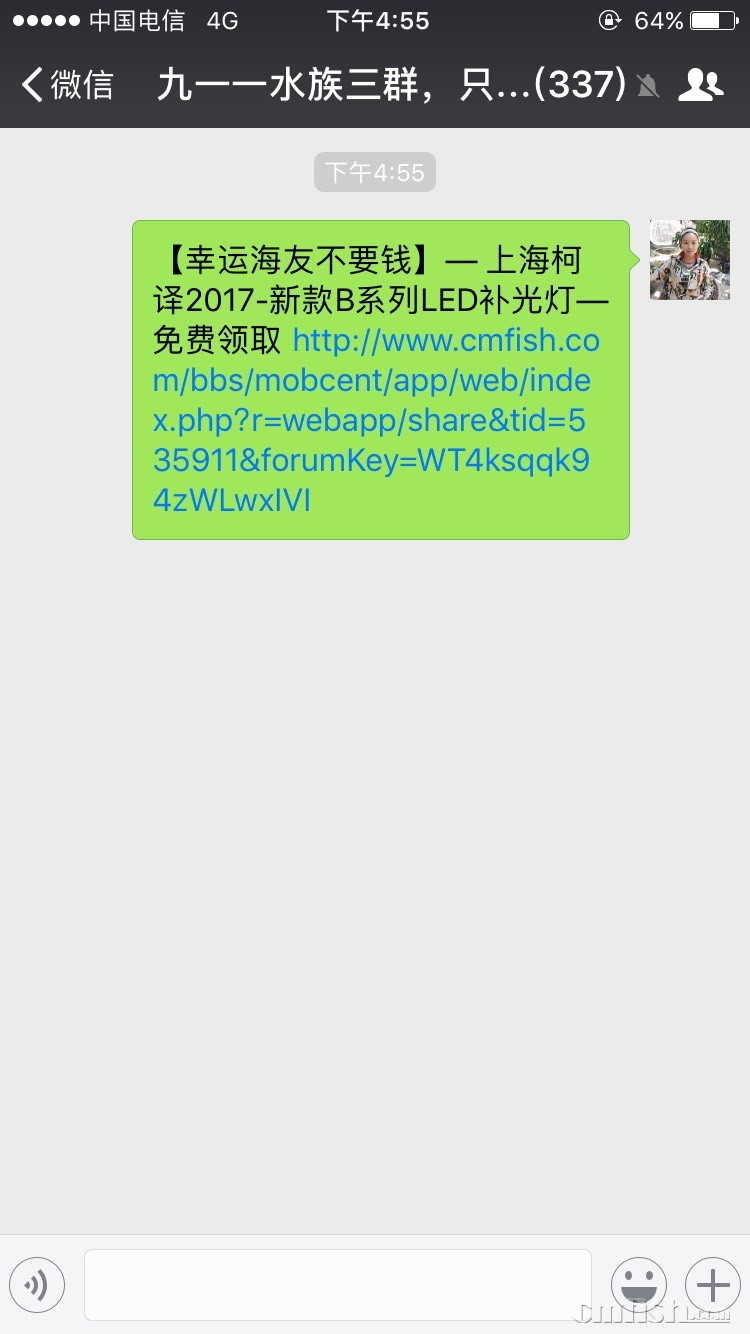Image resolution: width=750 pixels, height=1334 pixels.
Task: Switch to voice message input mode
Action: [37, 1285]
